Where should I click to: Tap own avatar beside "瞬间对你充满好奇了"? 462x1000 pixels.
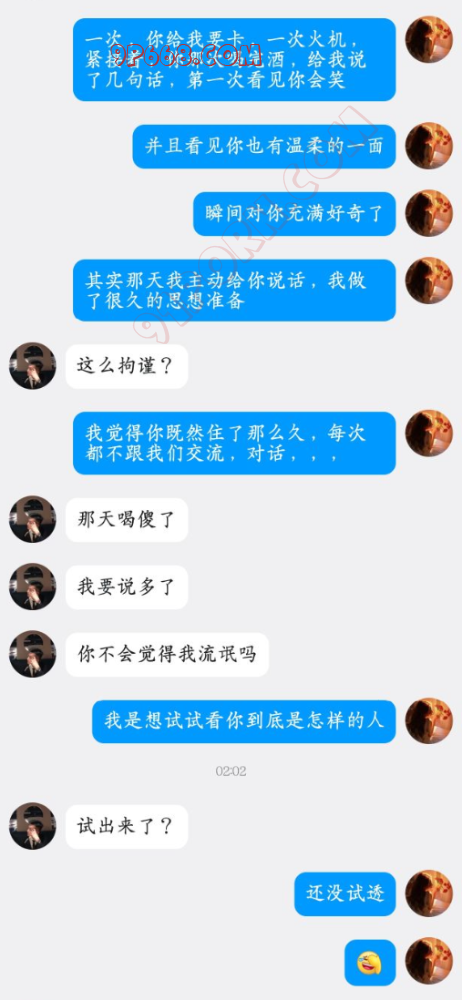[429, 213]
